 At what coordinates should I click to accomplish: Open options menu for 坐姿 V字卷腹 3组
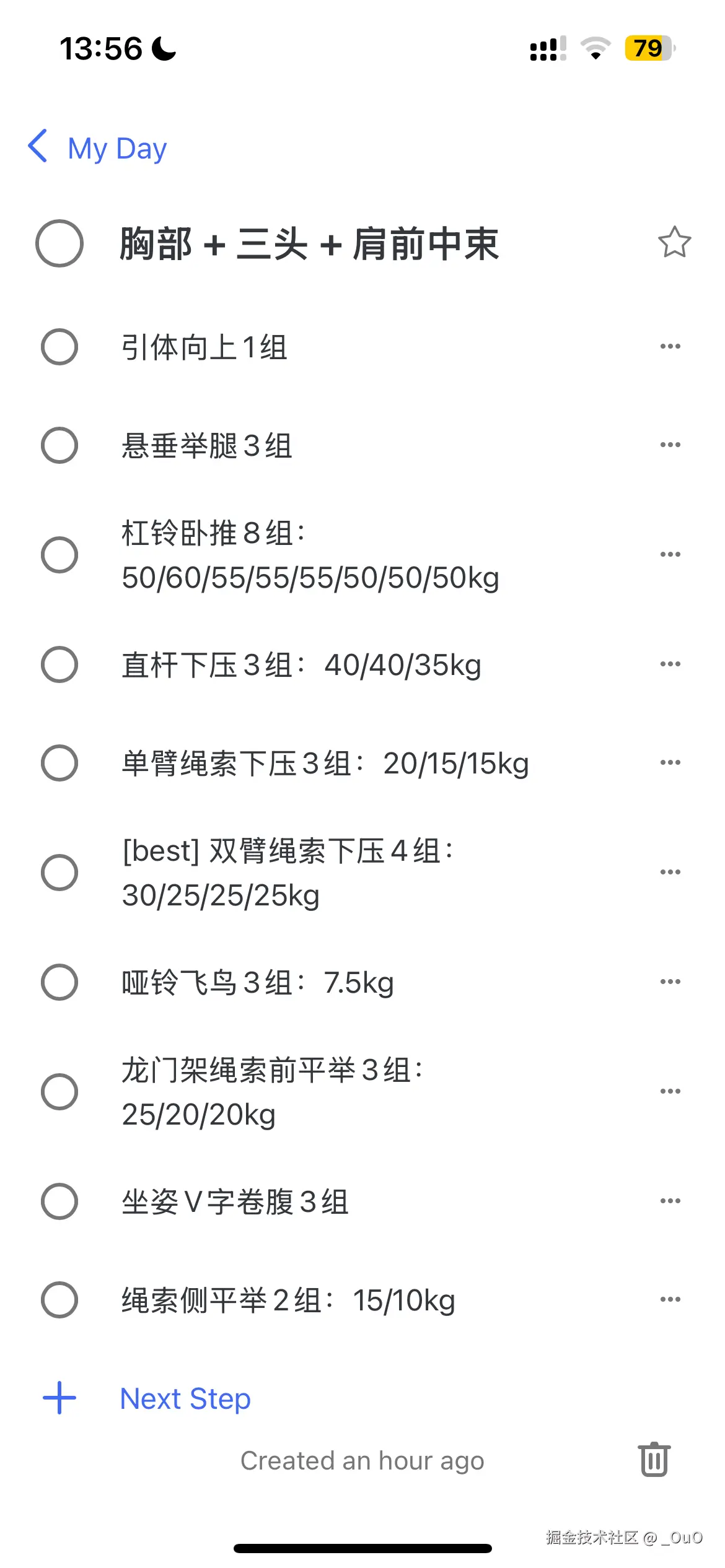(671, 1200)
